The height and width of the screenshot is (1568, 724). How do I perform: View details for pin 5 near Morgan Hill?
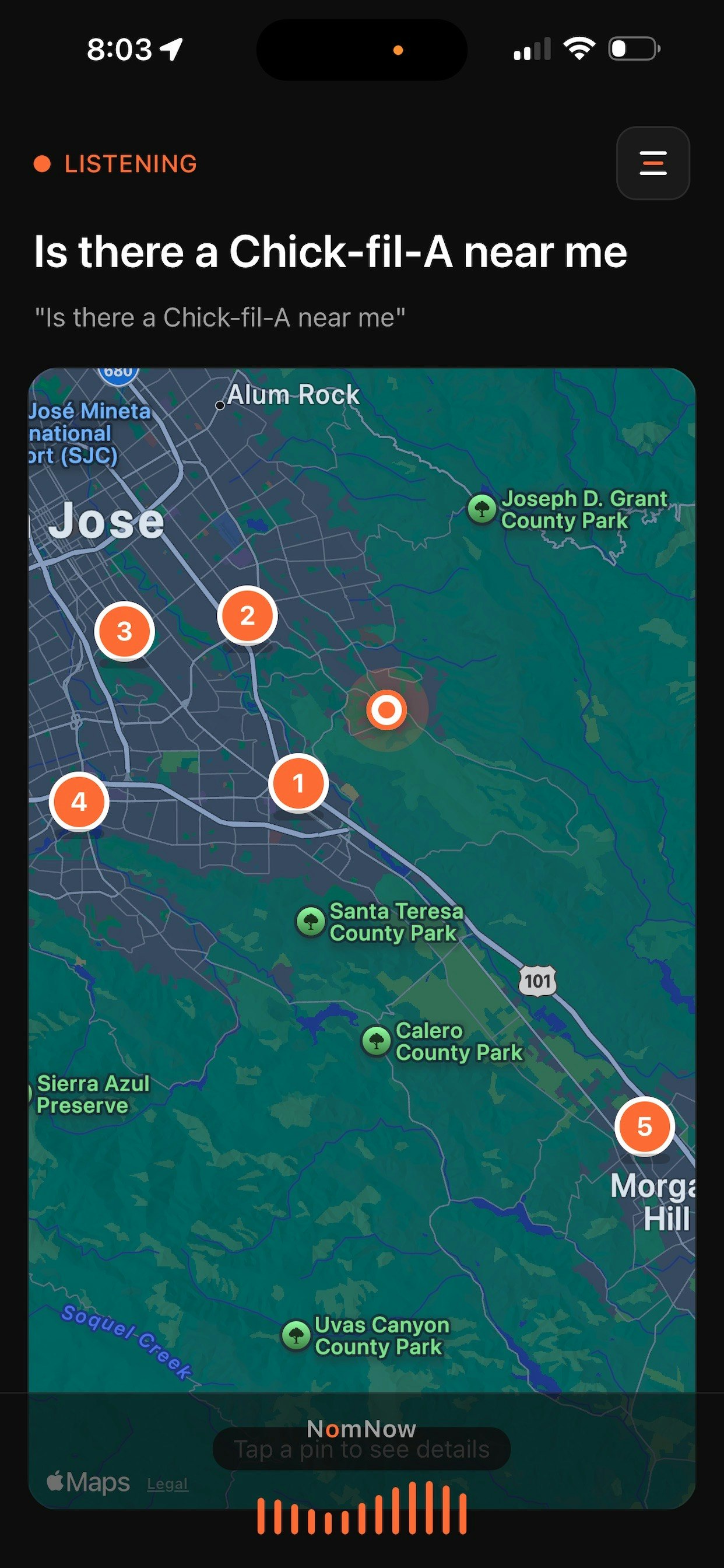644,1126
